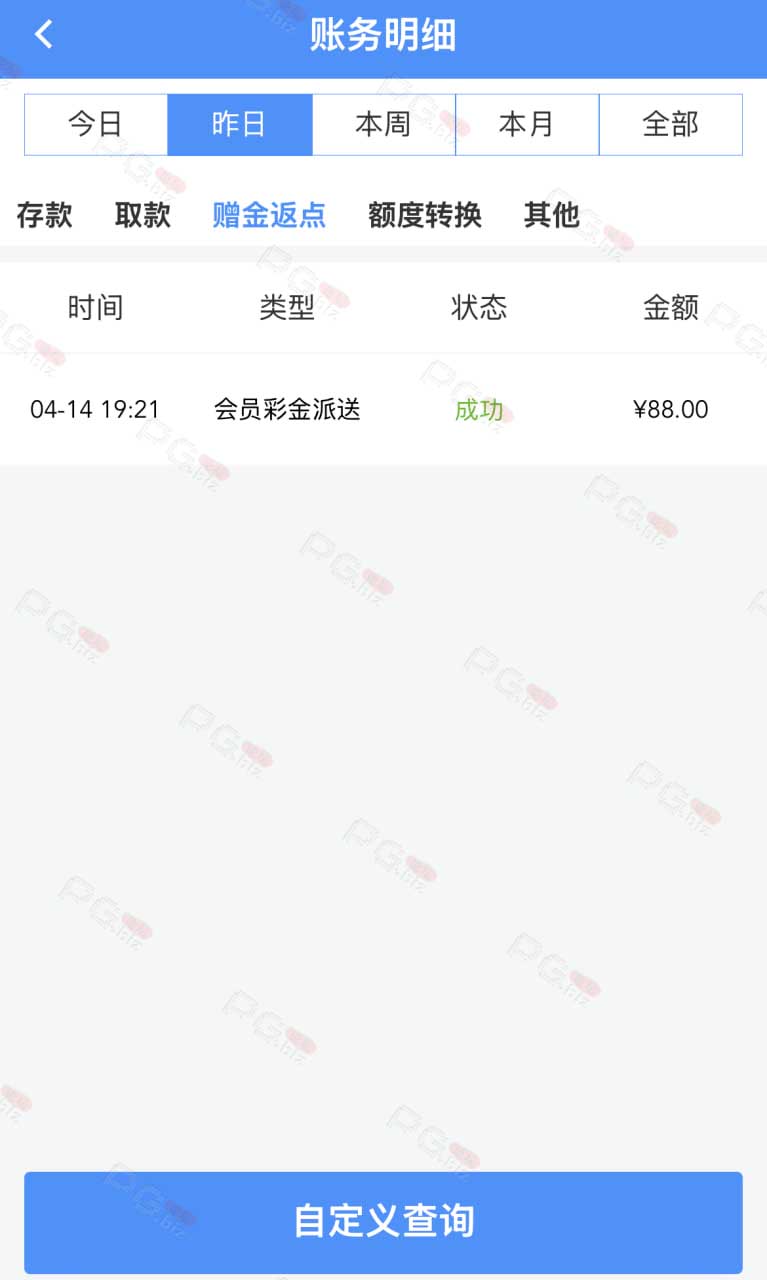Viewport: 767px width, 1280px height.
Task: Select the 昨日 date filter
Action: click(x=240, y=125)
